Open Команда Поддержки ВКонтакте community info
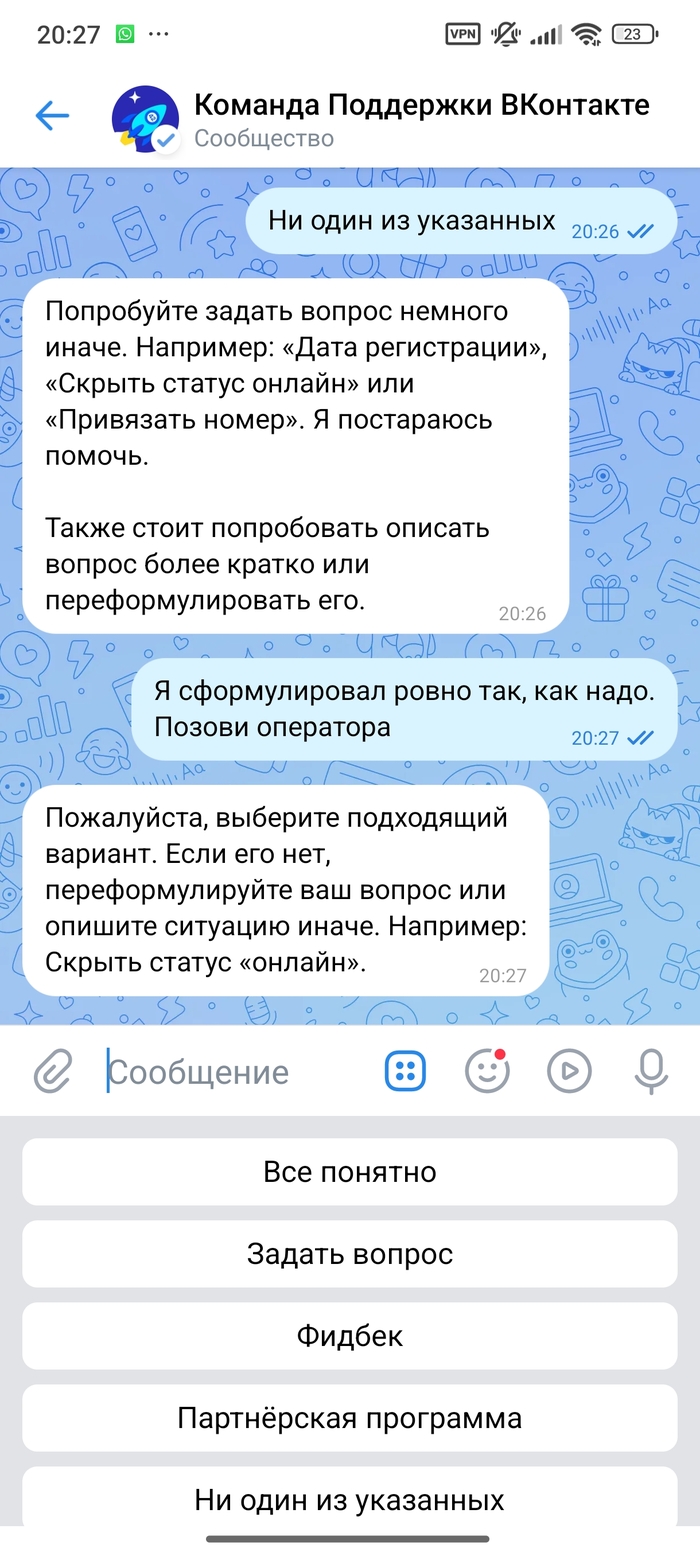The image size is (700, 1556). click(x=420, y=118)
